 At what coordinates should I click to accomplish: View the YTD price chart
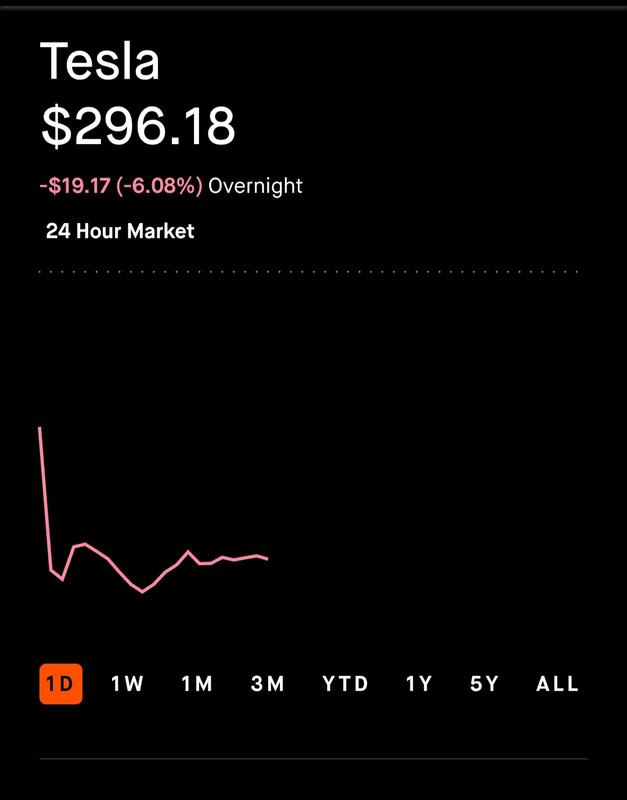[345, 684]
